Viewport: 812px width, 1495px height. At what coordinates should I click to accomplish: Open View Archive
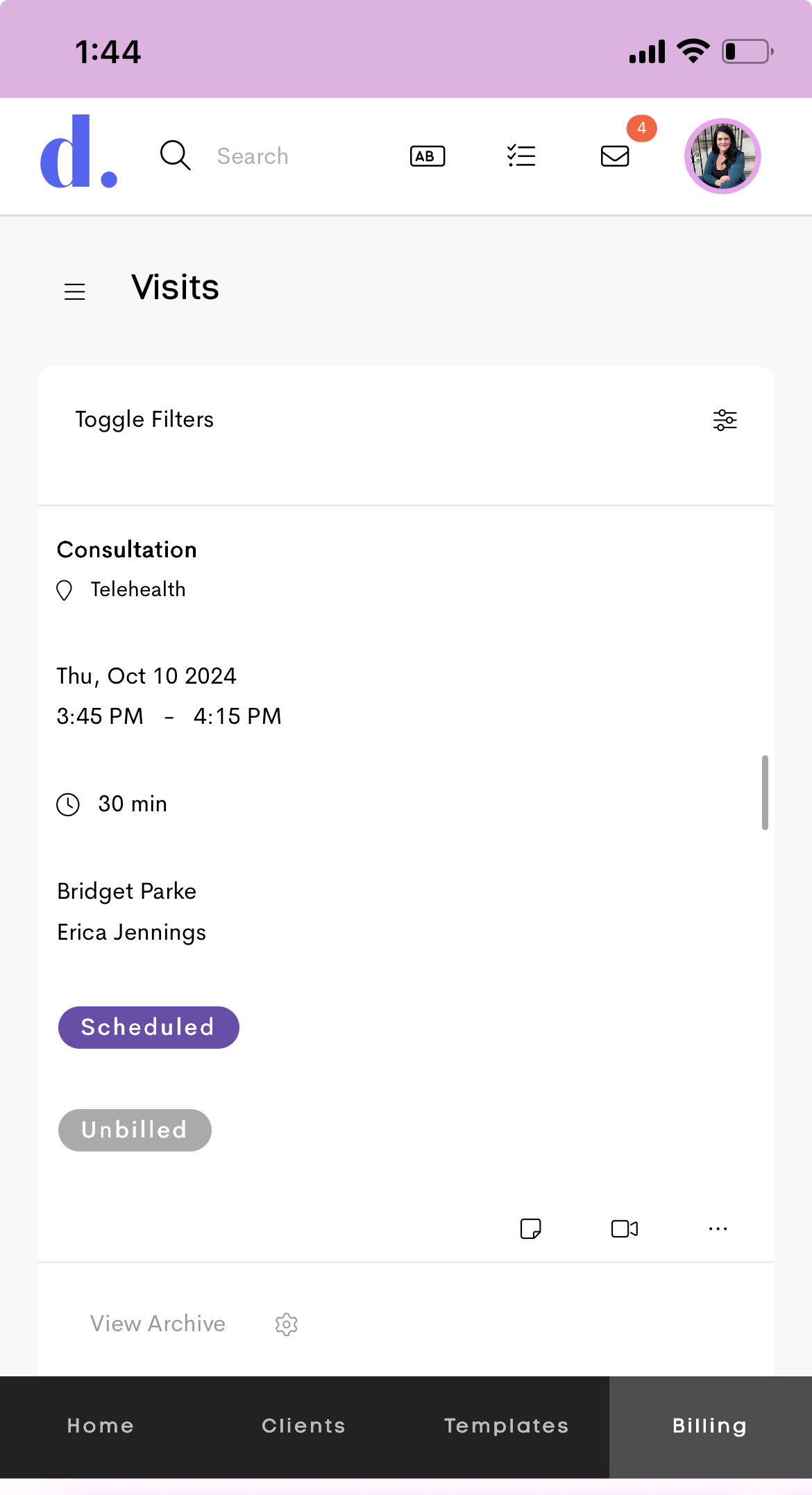point(158,1324)
